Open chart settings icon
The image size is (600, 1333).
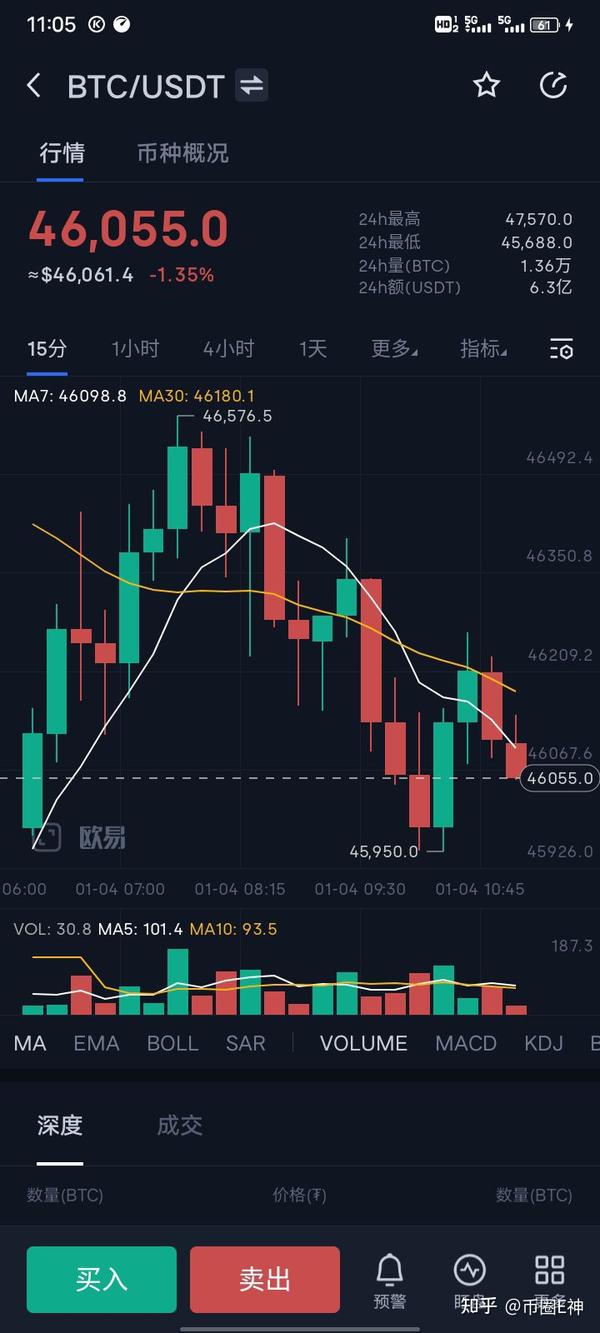click(562, 349)
